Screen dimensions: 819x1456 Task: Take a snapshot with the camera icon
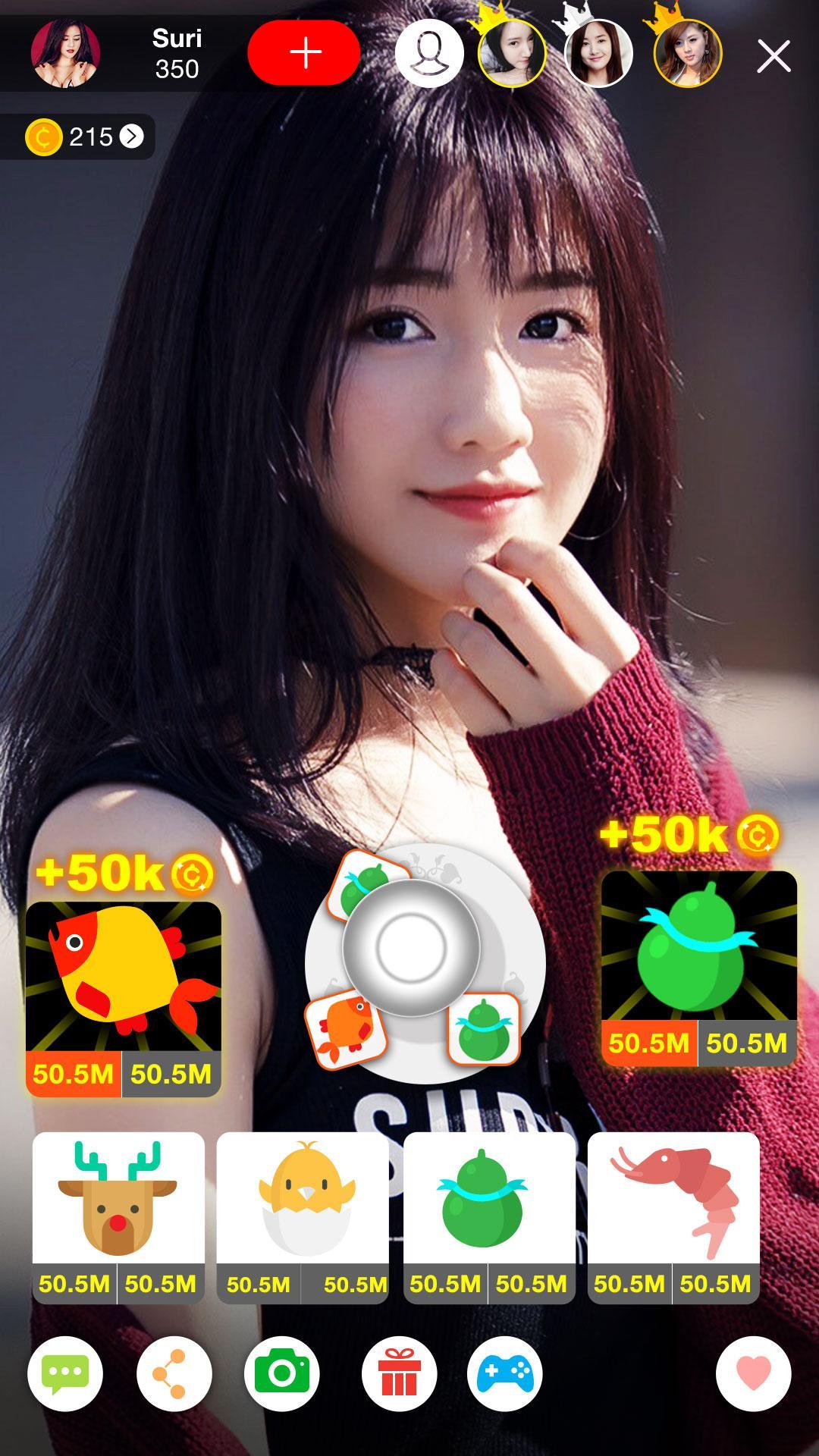[x=281, y=1373]
